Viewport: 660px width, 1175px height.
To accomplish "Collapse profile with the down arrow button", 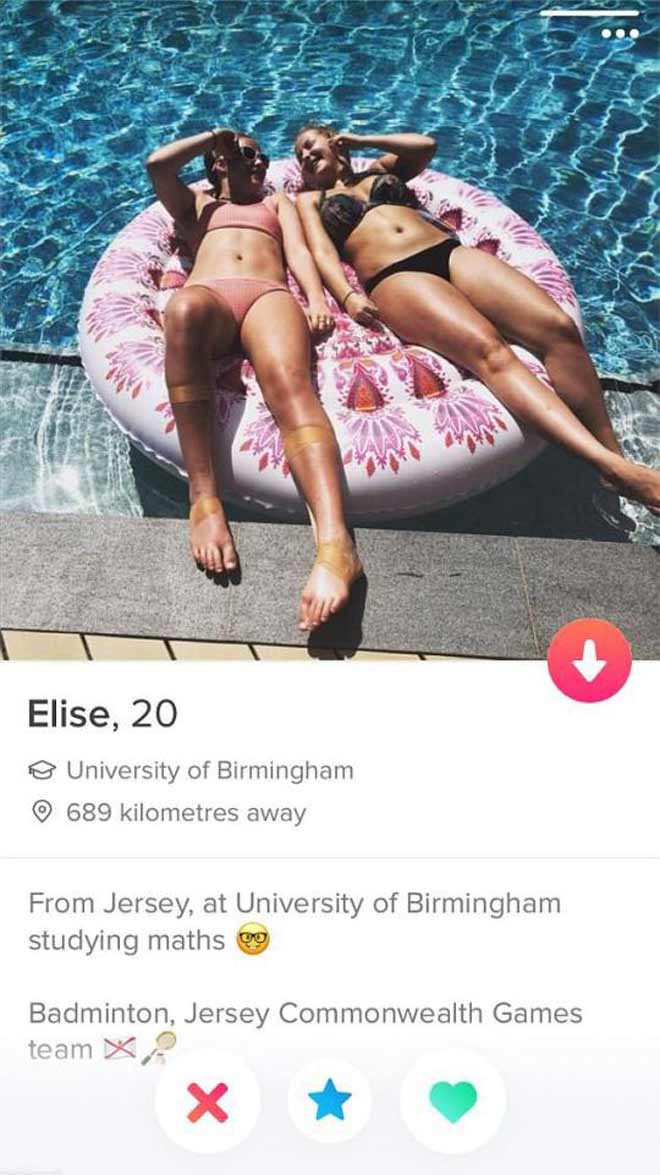I will [590, 661].
